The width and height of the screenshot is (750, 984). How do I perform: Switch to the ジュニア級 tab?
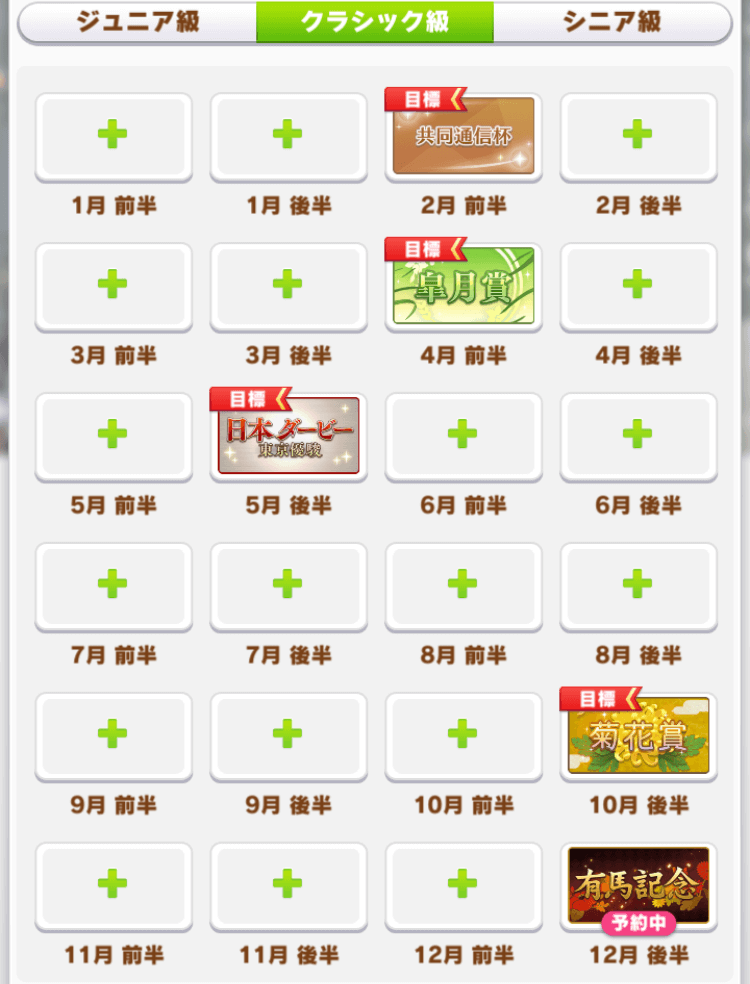(137, 22)
